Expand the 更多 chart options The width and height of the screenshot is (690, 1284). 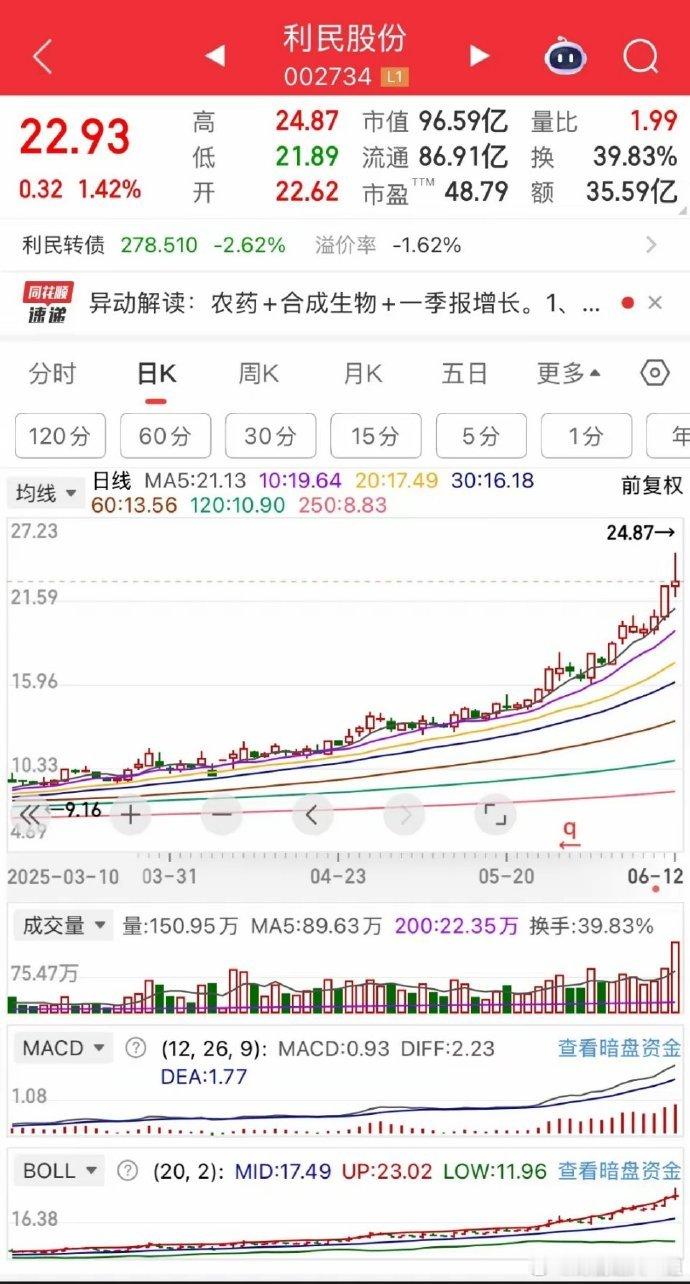(568, 374)
